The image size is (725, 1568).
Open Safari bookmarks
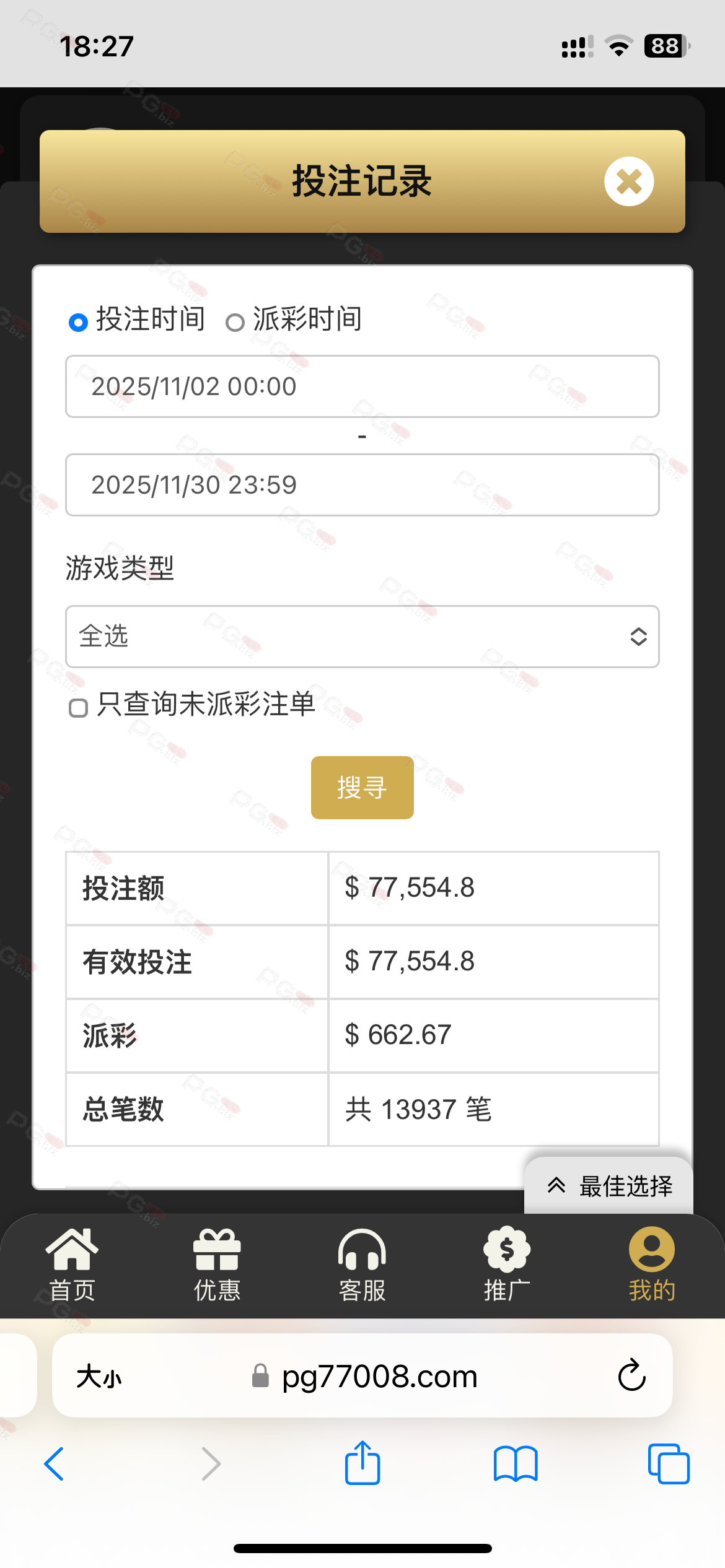click(x=516, y=1464)
